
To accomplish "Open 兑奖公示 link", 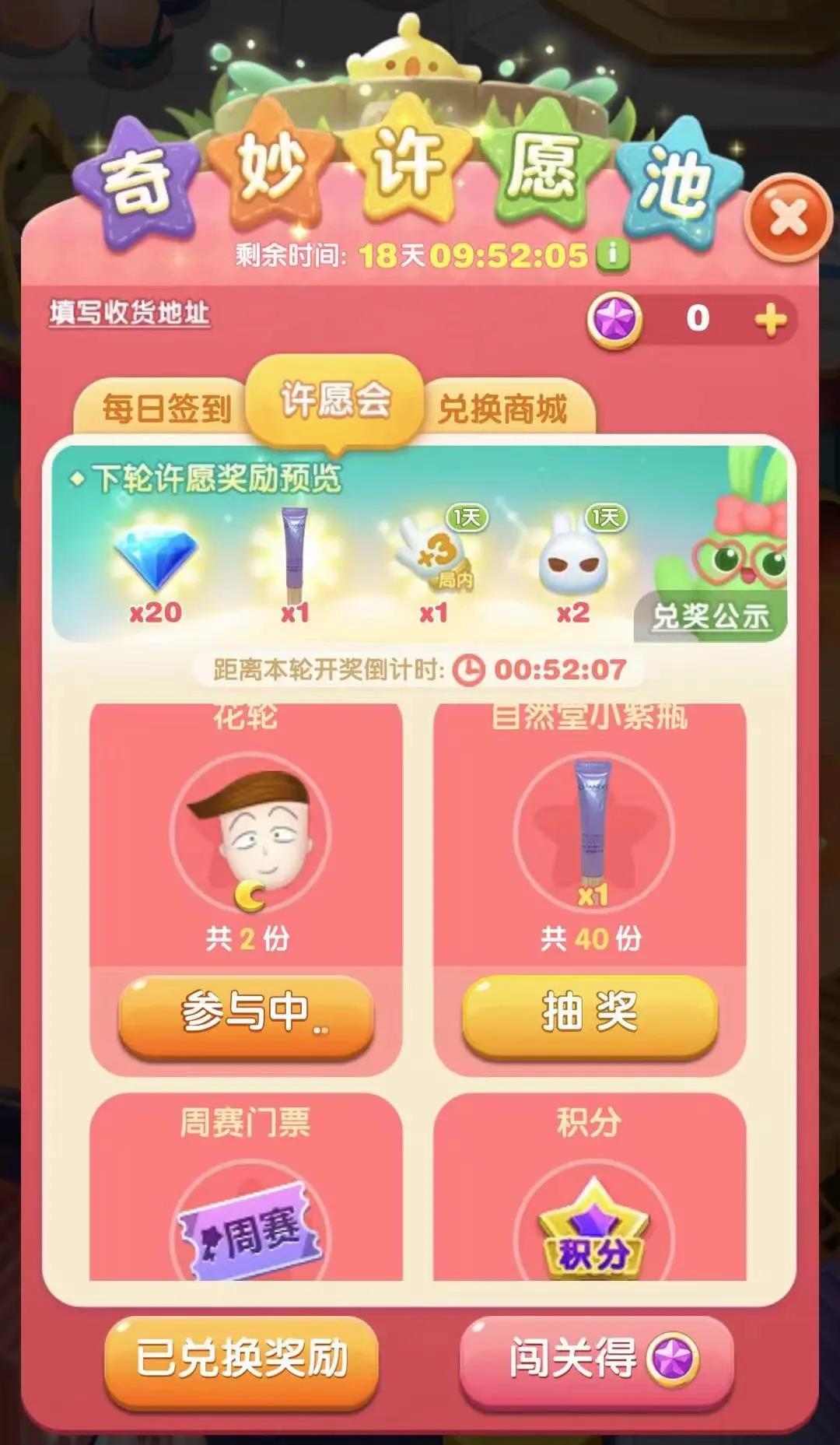I will click(x=711, y=616).
